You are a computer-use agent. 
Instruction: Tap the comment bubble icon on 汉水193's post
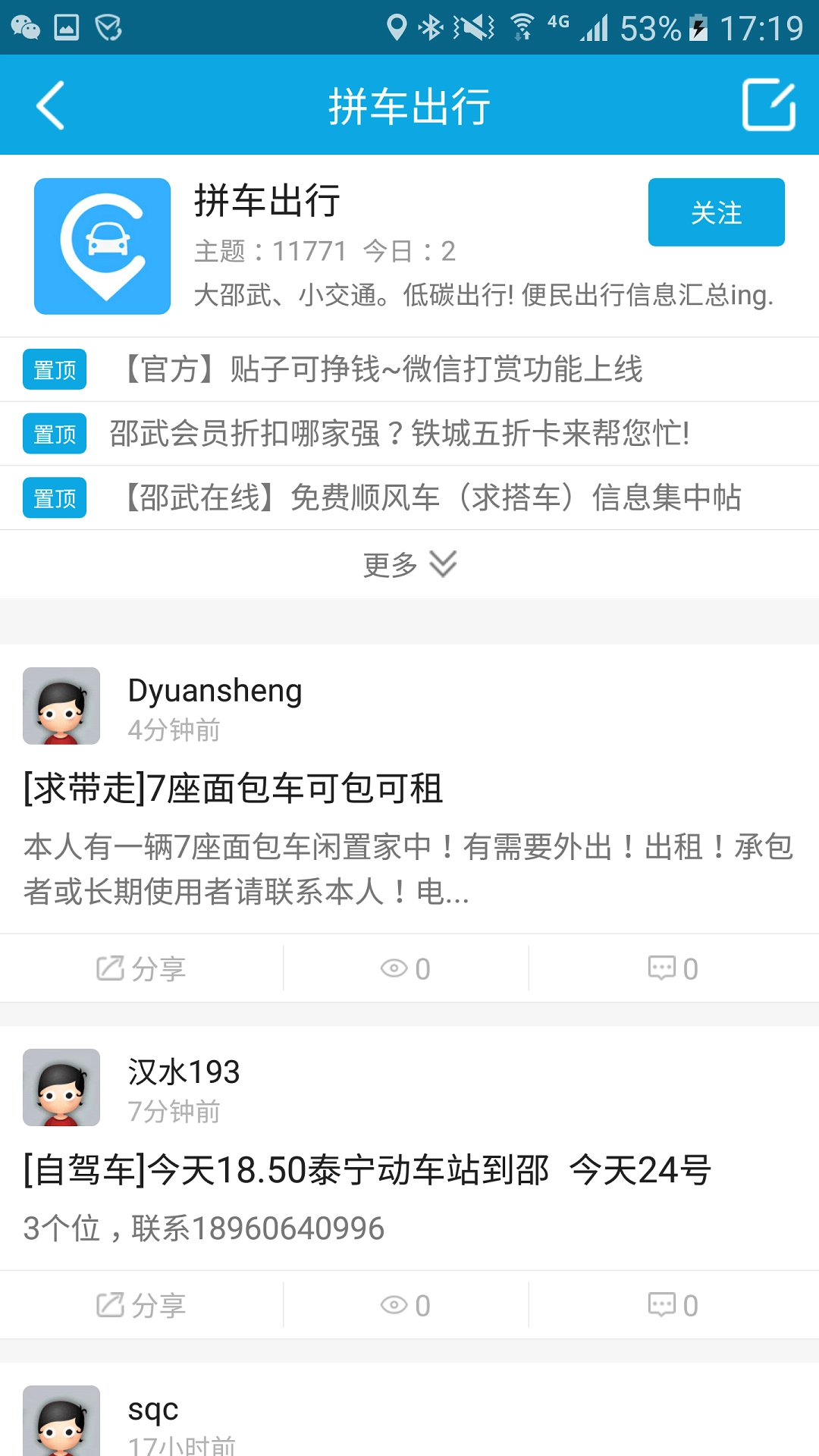tap(670, 1304)
